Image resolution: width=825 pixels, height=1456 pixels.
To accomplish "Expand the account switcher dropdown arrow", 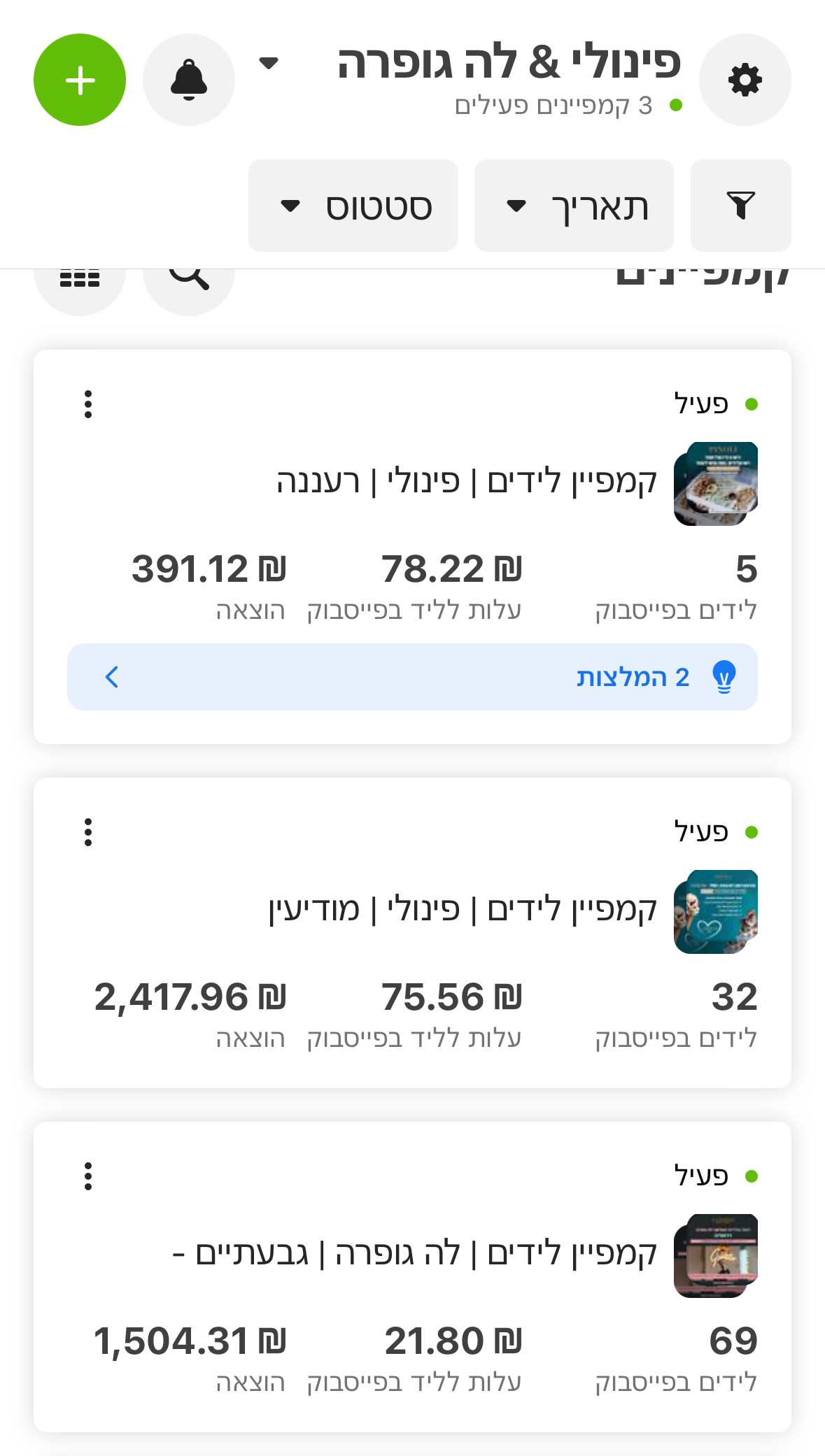I will [269, 64].
